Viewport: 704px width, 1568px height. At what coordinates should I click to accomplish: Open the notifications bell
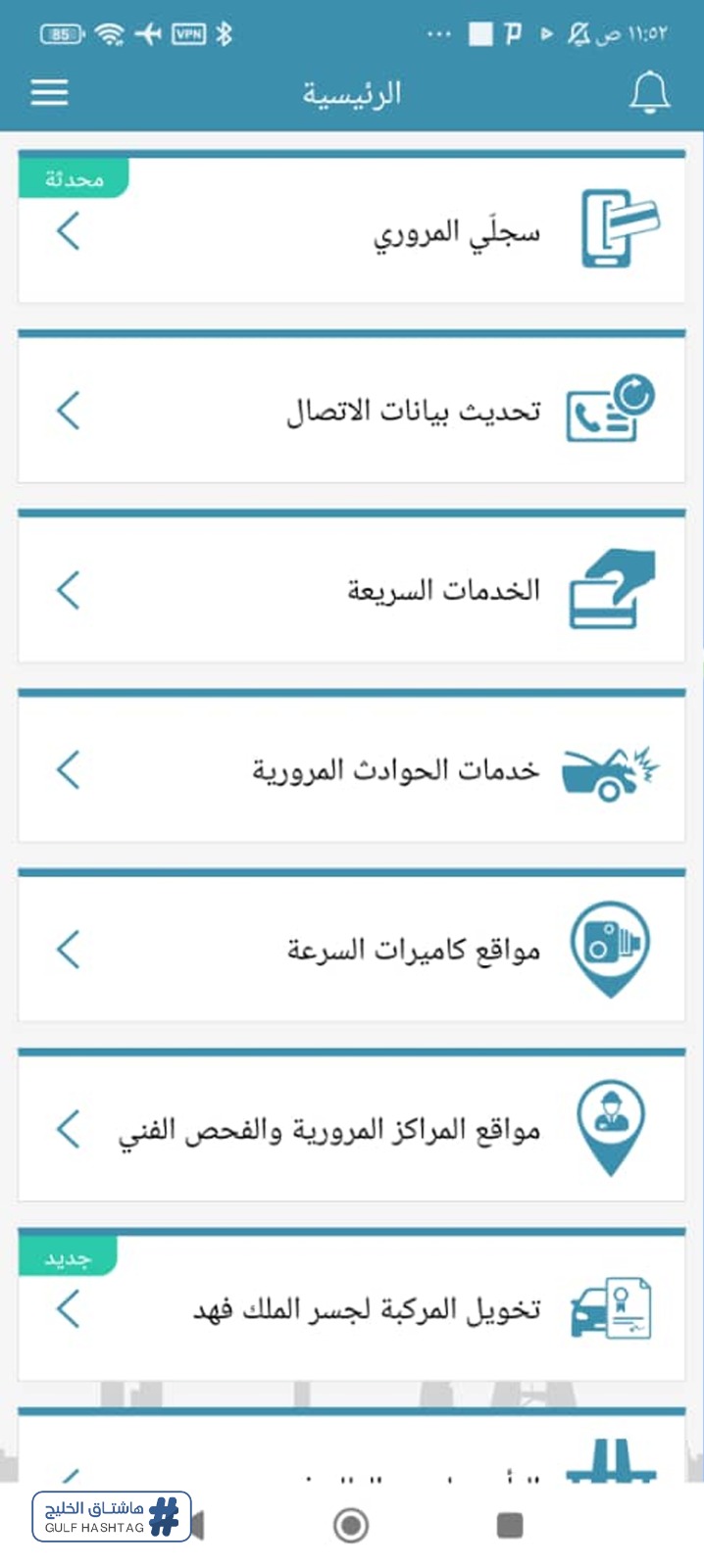point(648,93)
